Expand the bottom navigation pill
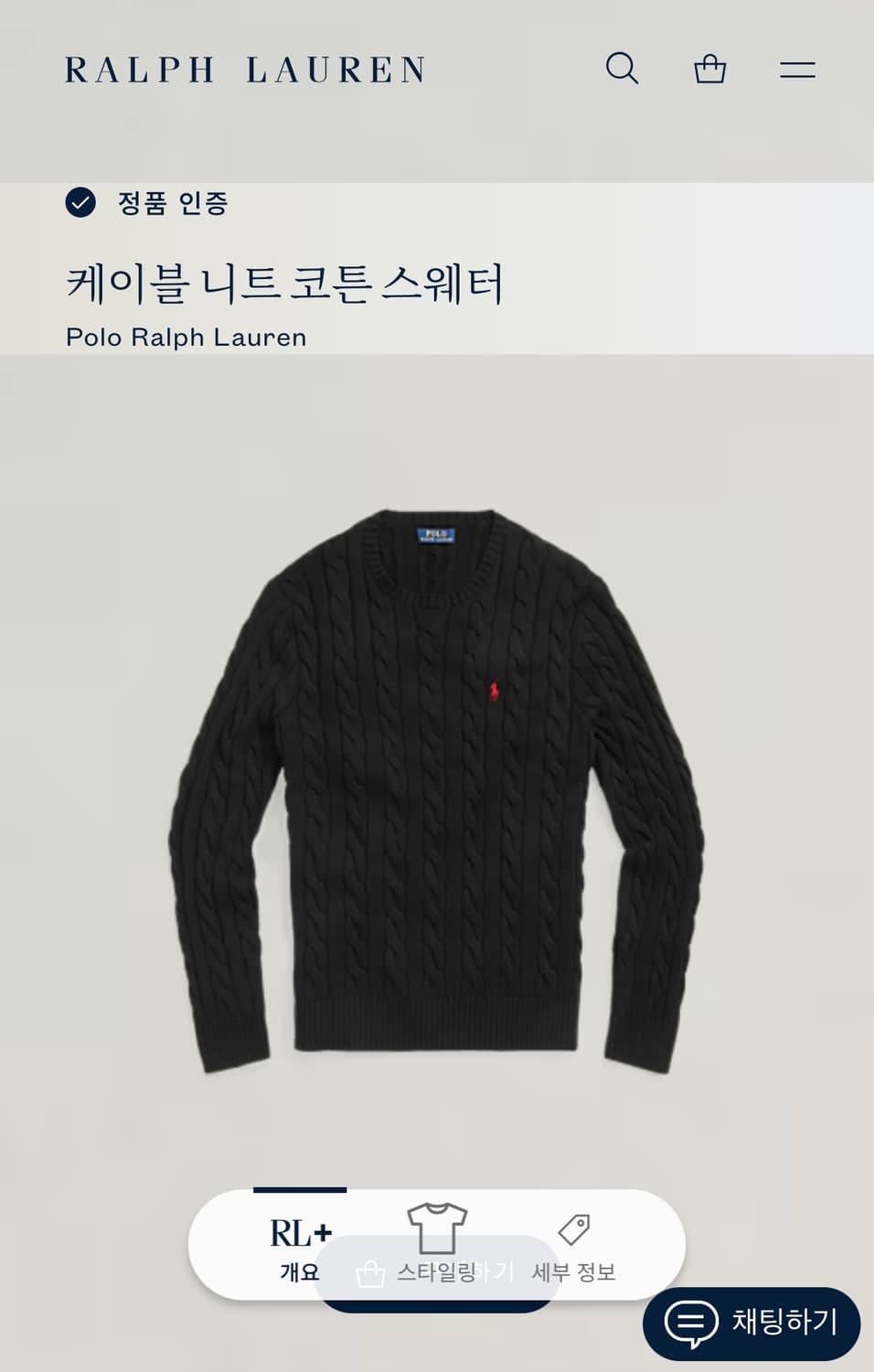 437,1246
